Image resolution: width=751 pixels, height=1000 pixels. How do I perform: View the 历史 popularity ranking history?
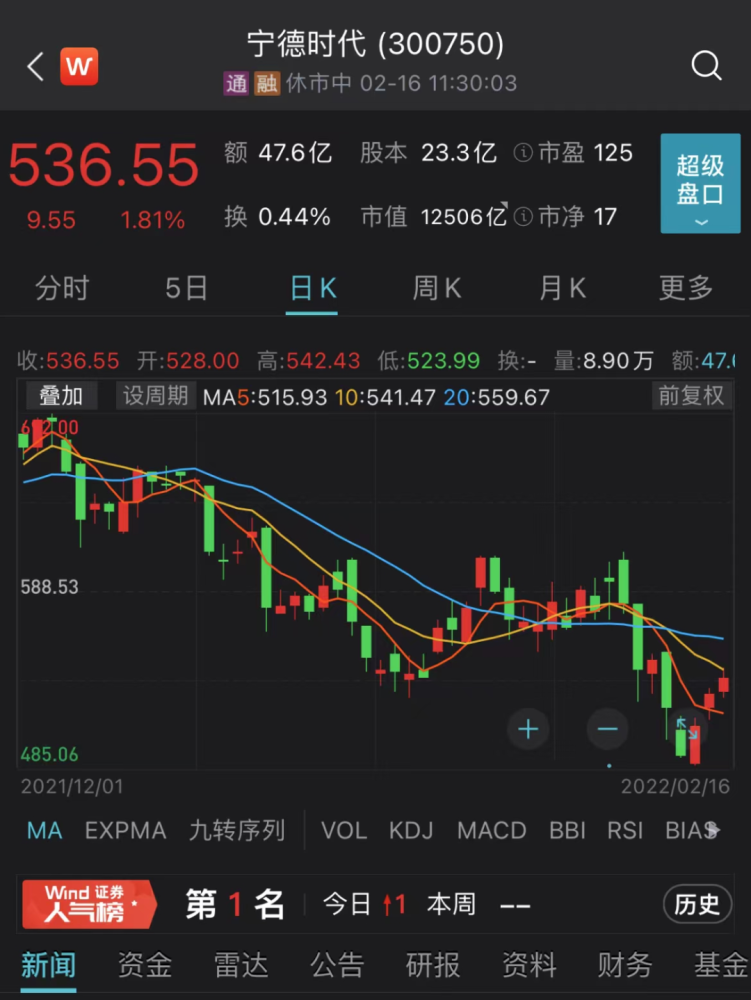point(697,905)
